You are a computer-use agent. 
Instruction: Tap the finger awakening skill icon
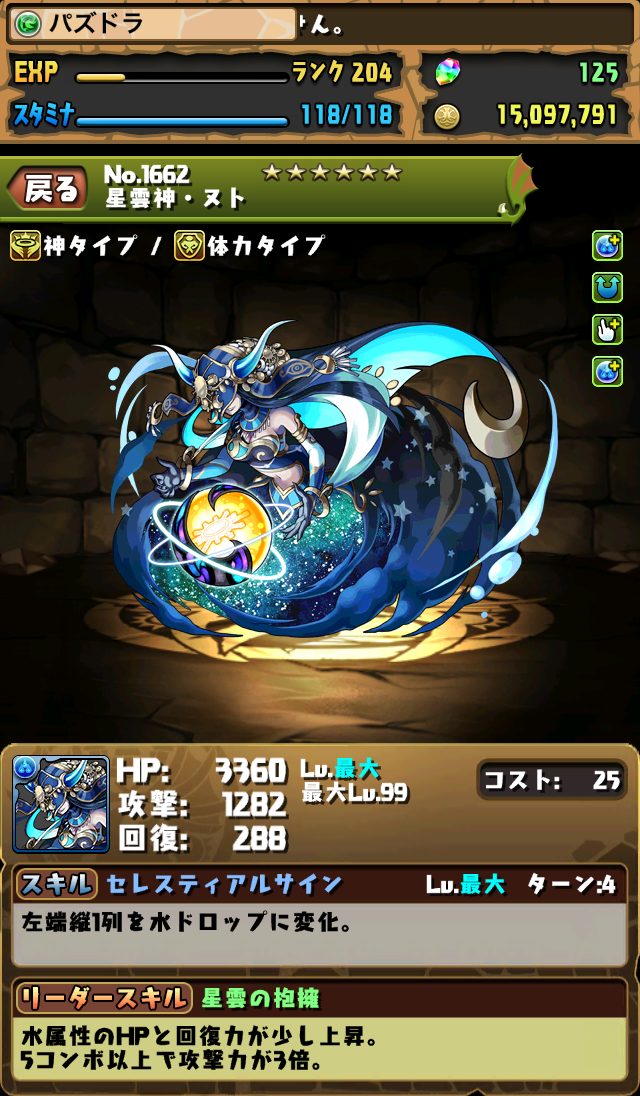pos(607,329)
